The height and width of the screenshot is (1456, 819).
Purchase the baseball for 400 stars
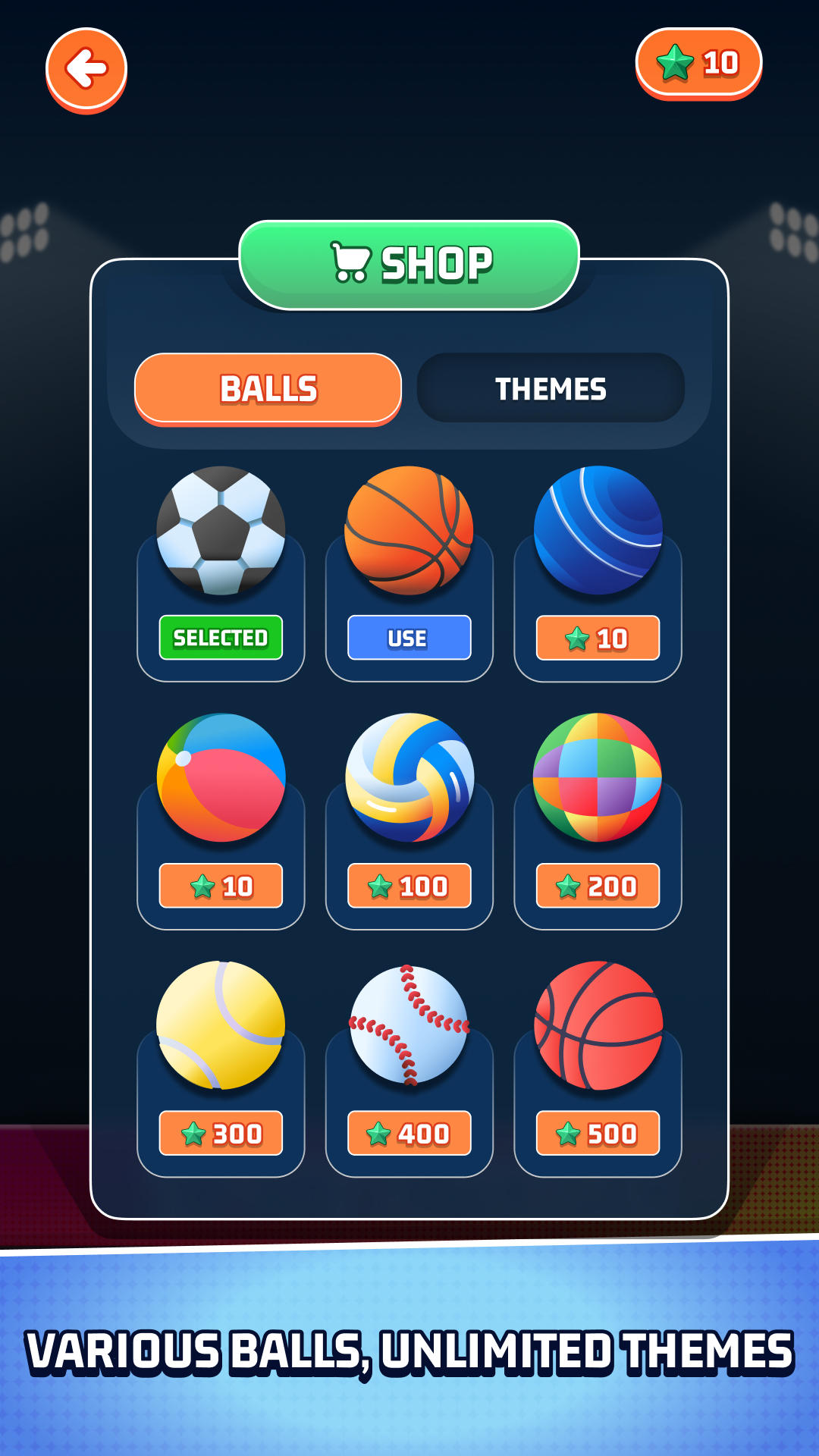tap(409, 1134)
